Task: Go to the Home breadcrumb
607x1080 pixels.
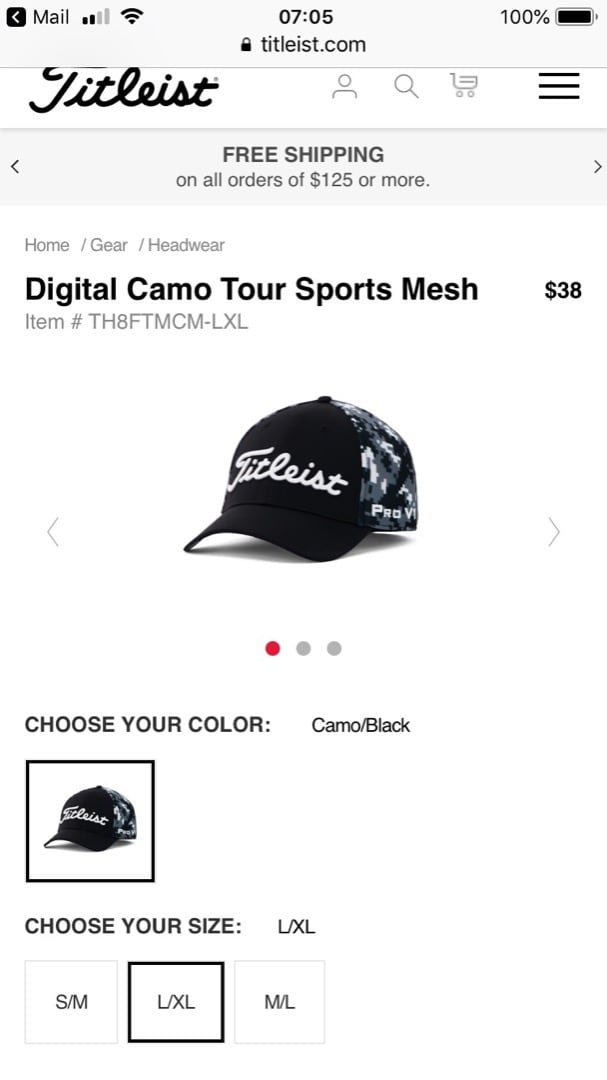Action: (x=47, y=245)
